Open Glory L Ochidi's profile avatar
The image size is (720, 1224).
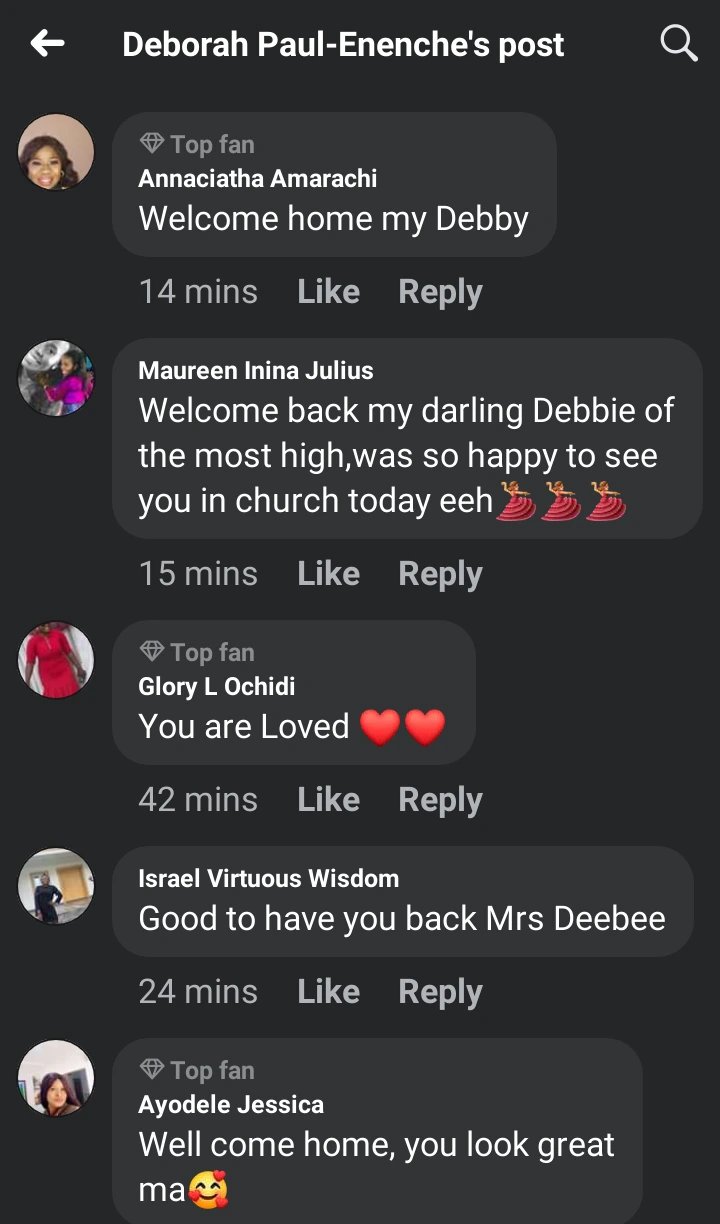[x=56, y=660]
